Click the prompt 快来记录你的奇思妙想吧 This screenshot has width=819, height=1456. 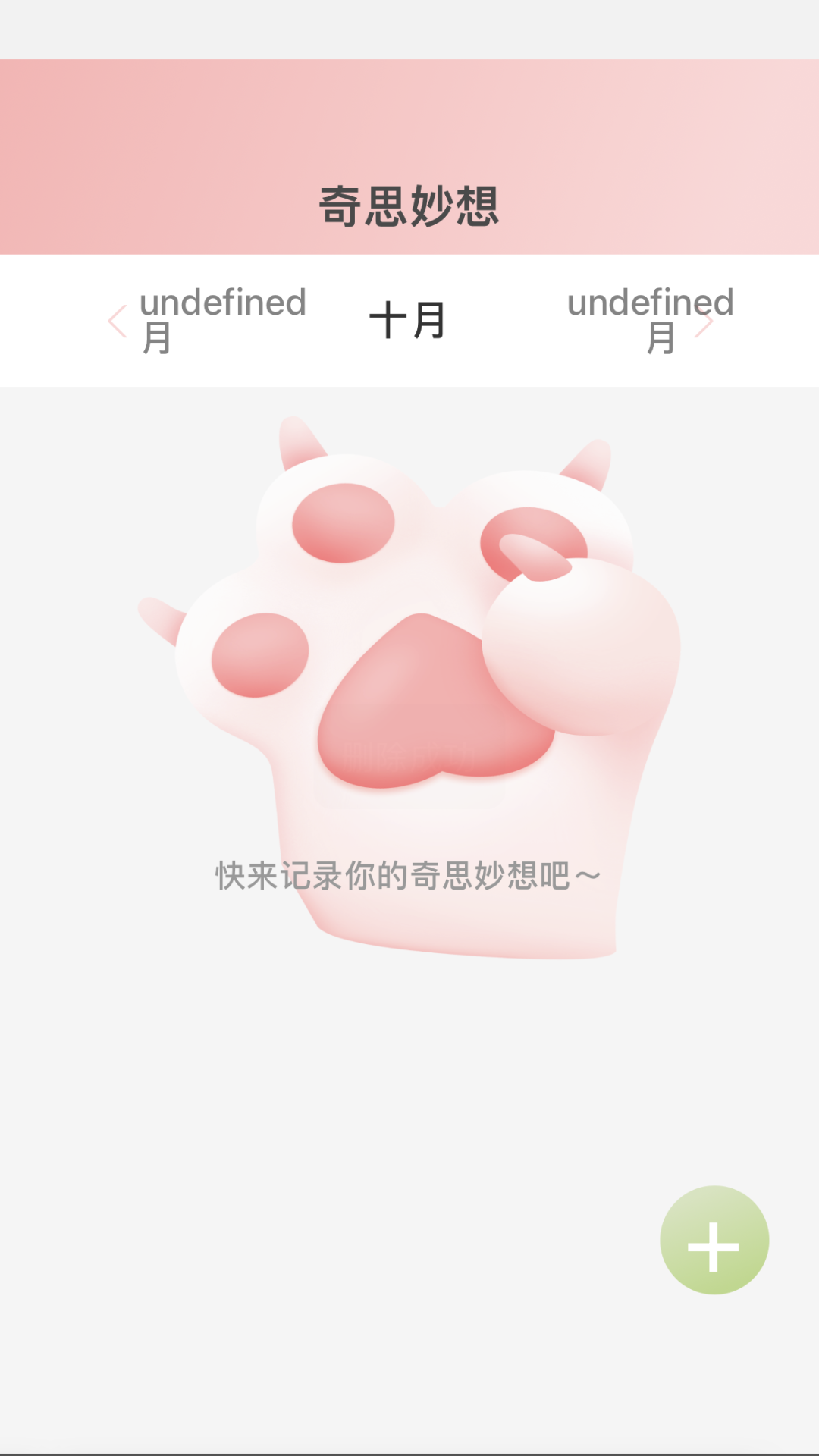[406, 874]
